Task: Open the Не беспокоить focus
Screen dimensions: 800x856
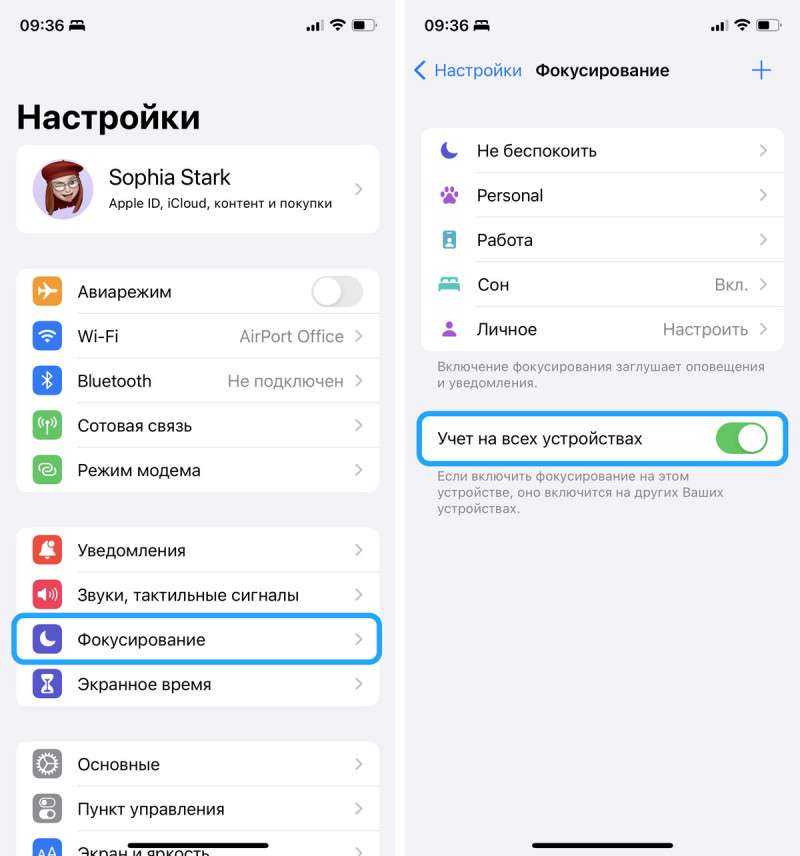Action: pos(602,151)
